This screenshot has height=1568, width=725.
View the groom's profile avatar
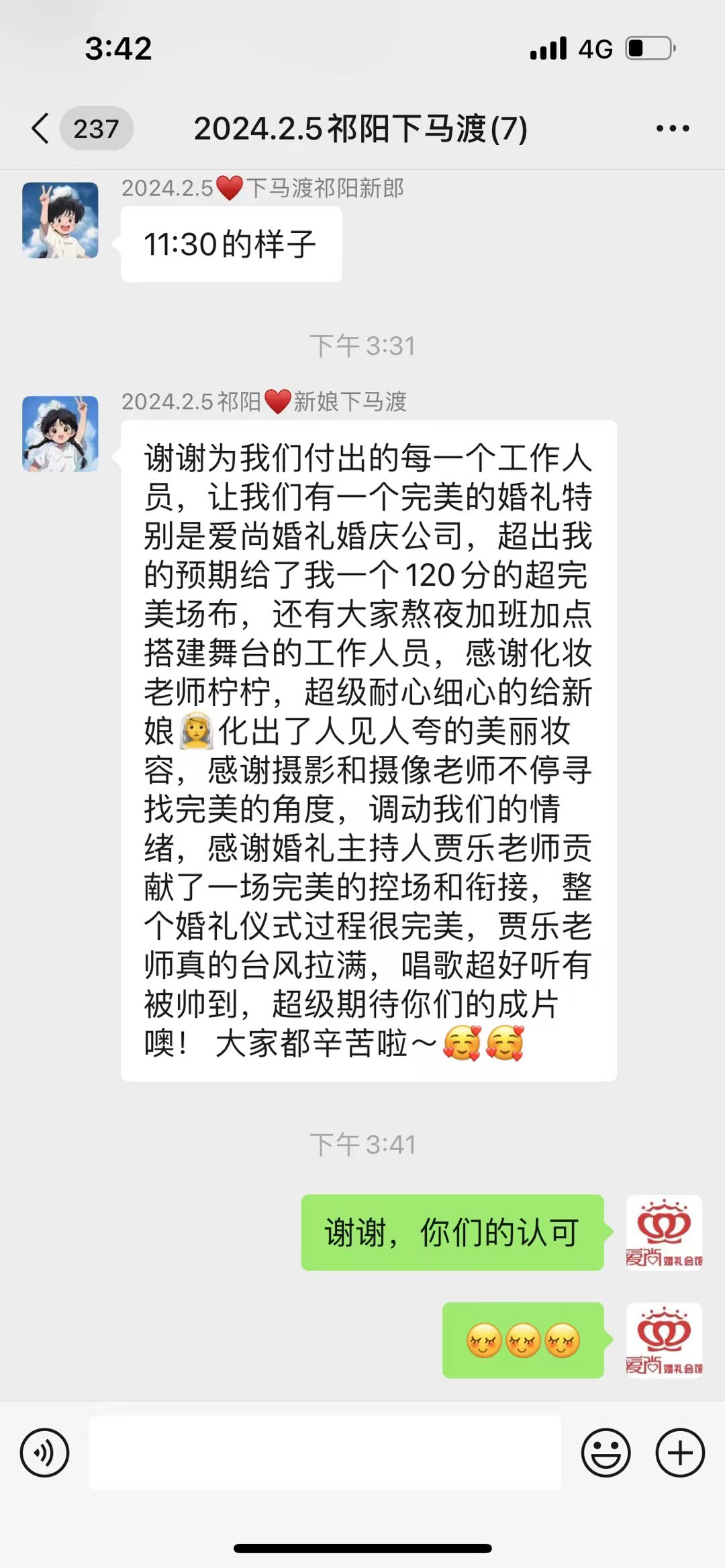[x=60, y=220]
